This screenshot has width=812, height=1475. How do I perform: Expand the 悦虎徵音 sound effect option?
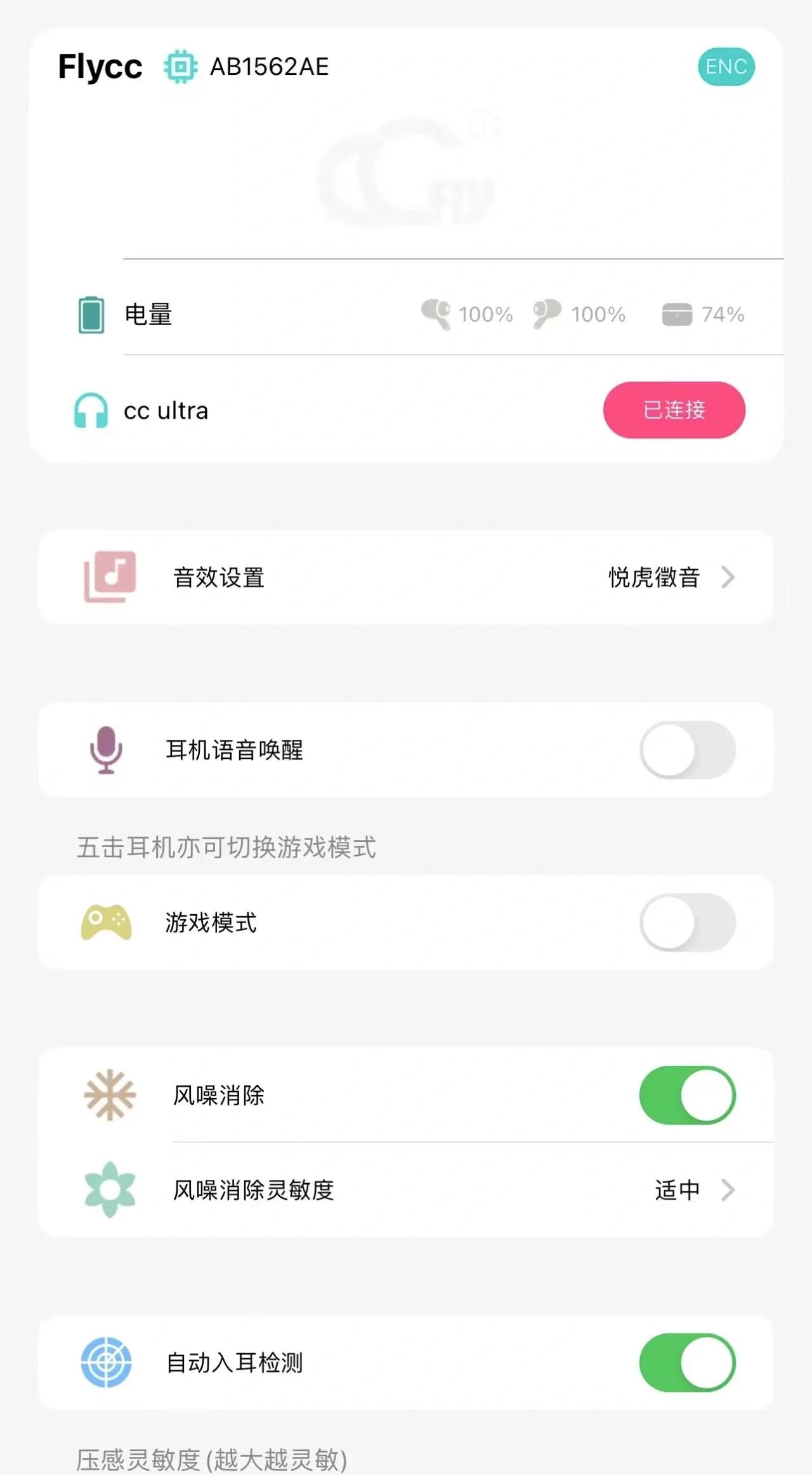(653, 577)
